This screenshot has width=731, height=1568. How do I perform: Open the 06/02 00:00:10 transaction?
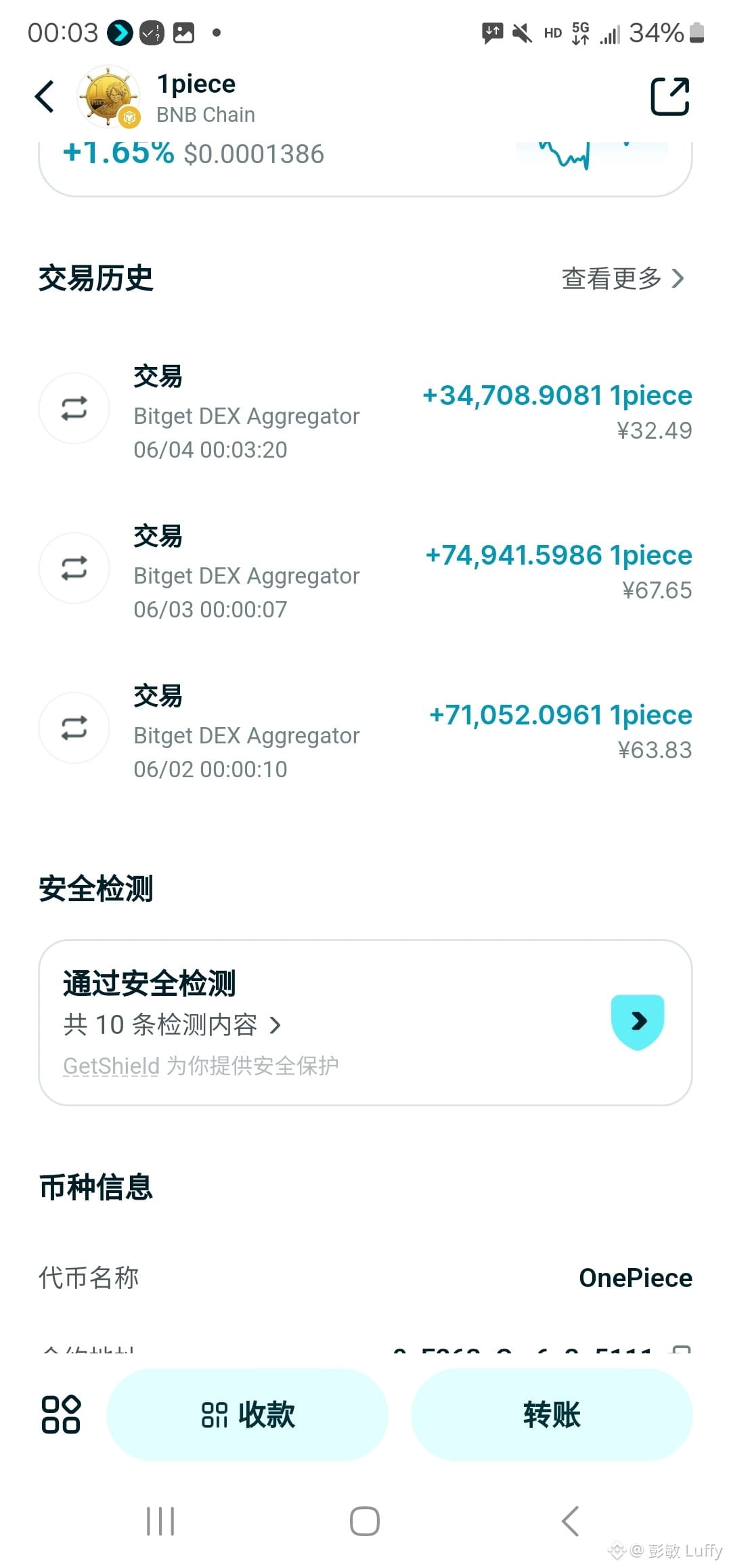(x=365, y=731)
